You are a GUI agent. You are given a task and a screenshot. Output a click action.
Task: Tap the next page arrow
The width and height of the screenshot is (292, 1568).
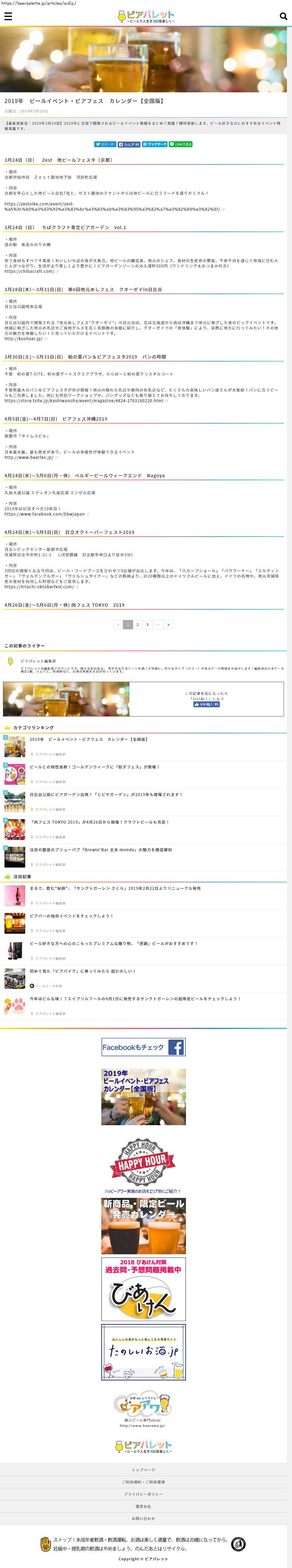point(168,624)
